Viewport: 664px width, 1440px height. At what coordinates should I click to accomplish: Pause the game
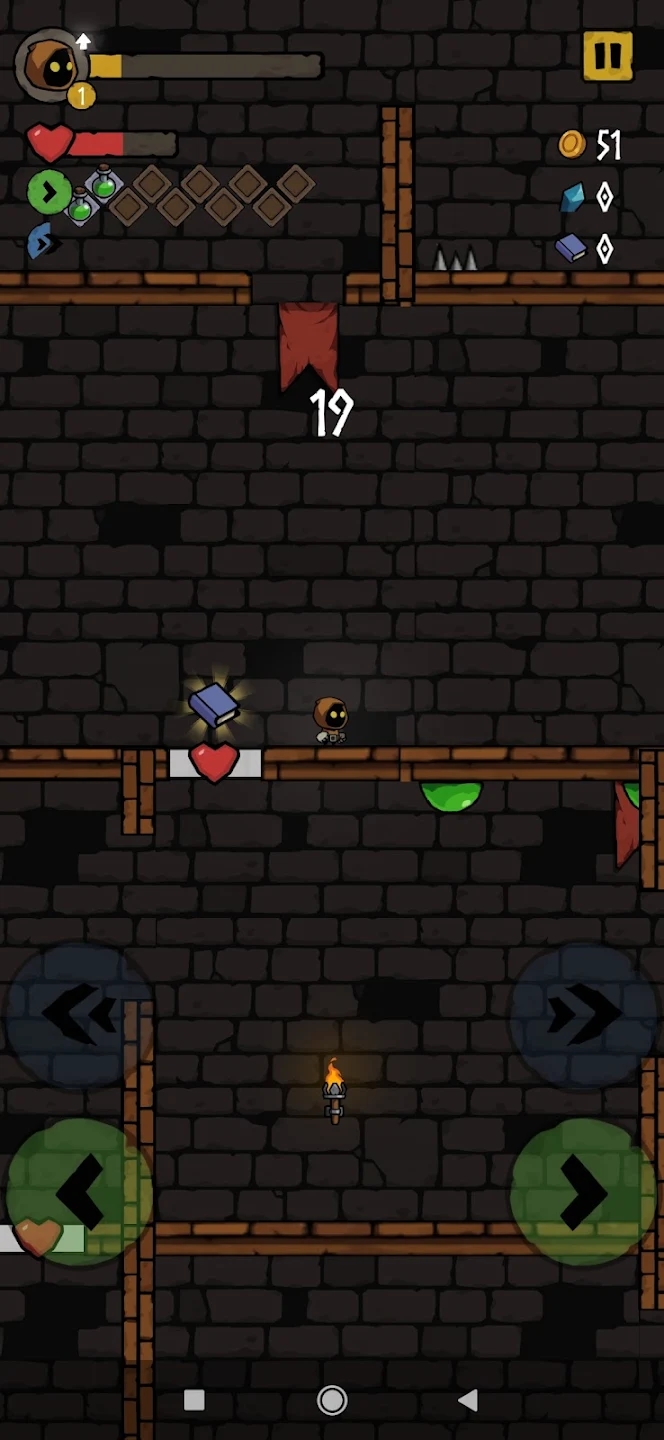tap(608, 56)
